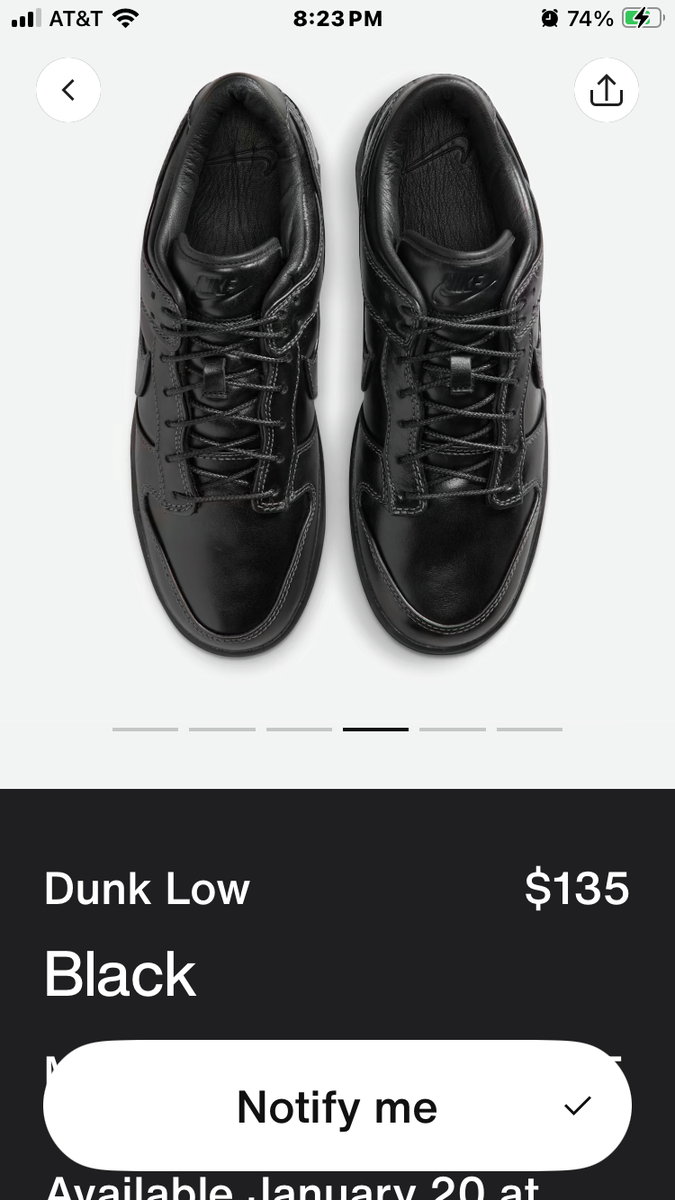Image resolution: width=675 pixels, height=1200 pixels.
Task: Jump to the first image page indicator
Action: point(145,729)
